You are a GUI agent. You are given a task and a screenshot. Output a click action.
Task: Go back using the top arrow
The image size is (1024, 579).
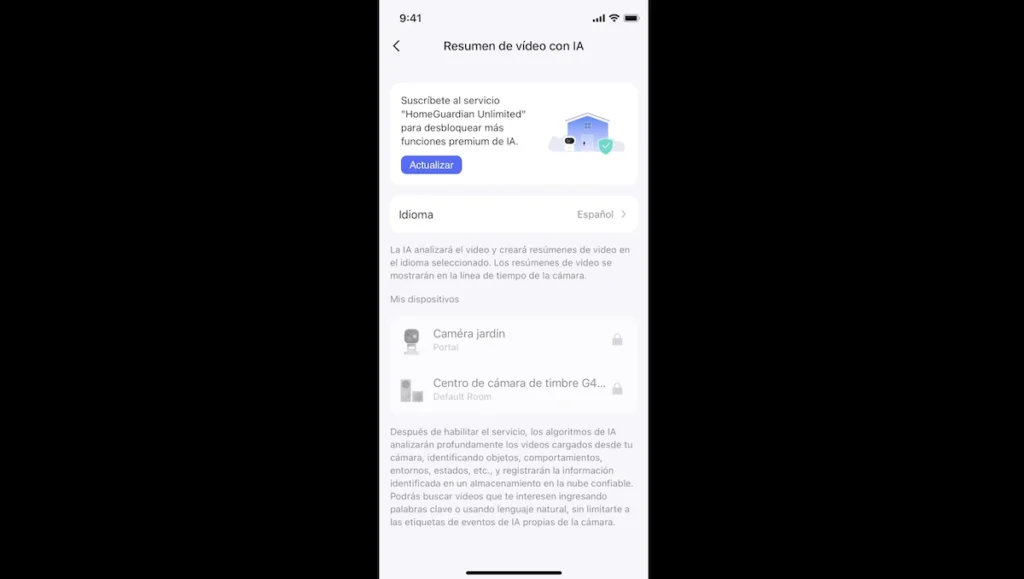point(397,46)
